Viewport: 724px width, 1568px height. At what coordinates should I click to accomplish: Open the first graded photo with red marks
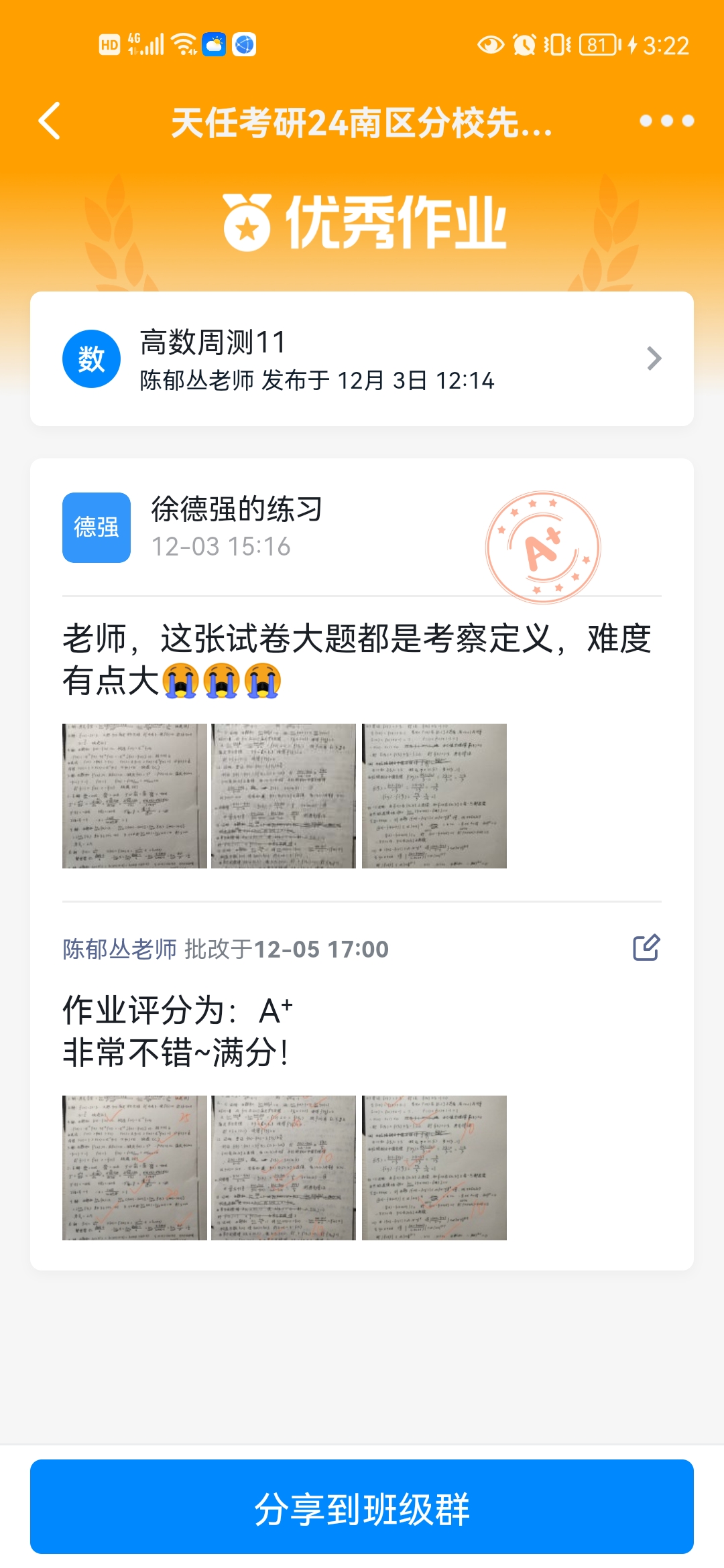click(x=135, y=1168)
